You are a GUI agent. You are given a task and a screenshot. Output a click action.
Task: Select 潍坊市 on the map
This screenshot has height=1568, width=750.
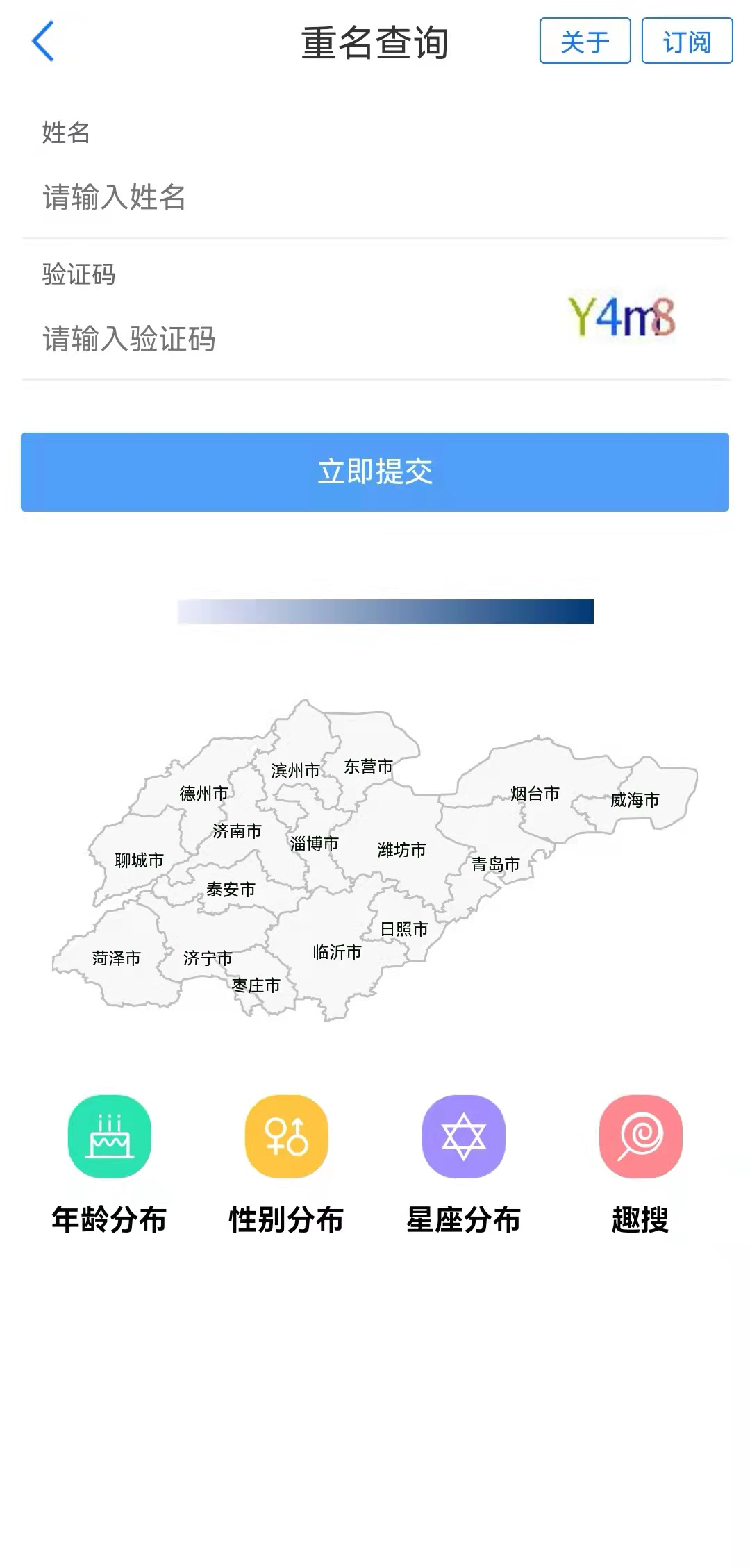(x=401, y=850)
